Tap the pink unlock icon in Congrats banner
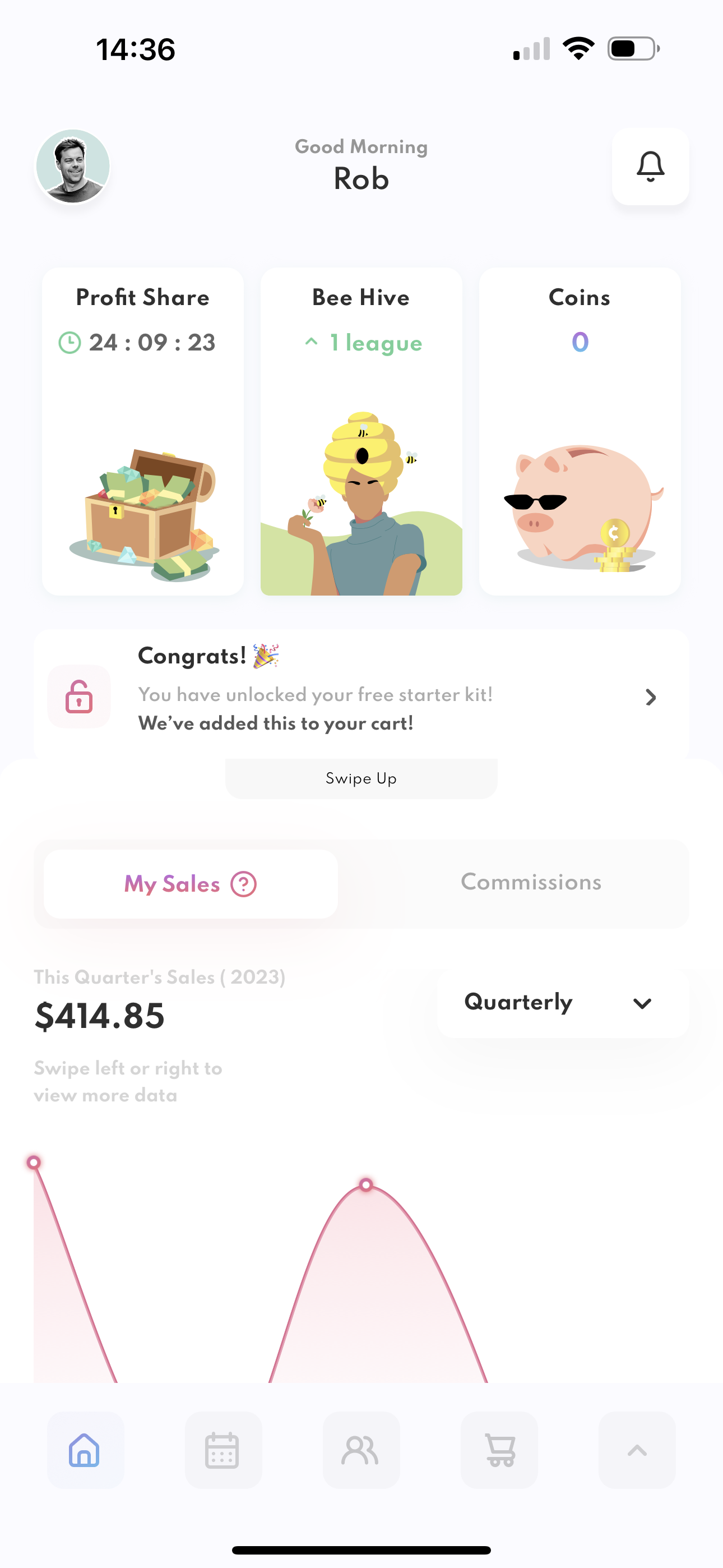723x1568 pixels. pos(79,697)
